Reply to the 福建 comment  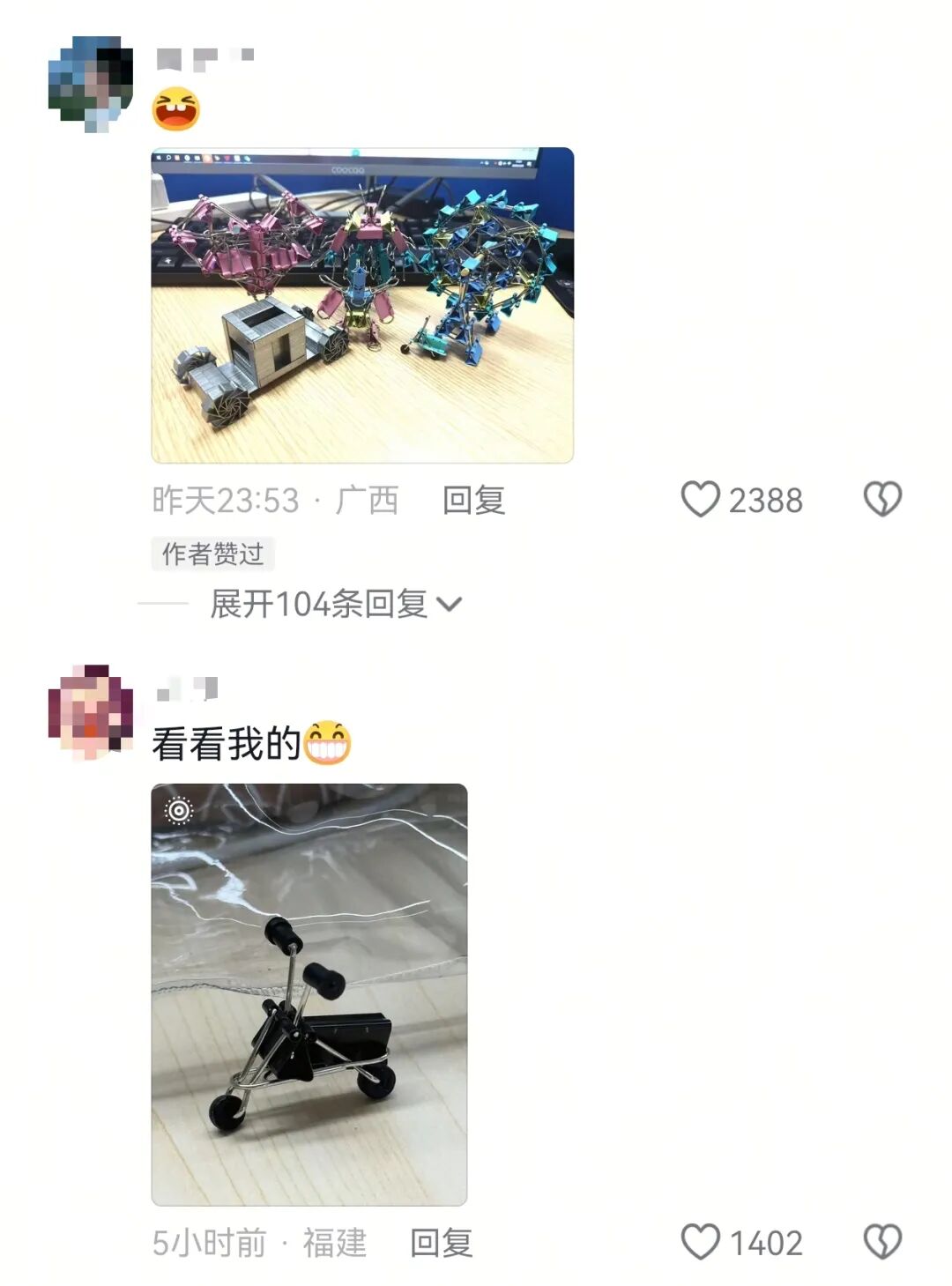point(442,1244)
